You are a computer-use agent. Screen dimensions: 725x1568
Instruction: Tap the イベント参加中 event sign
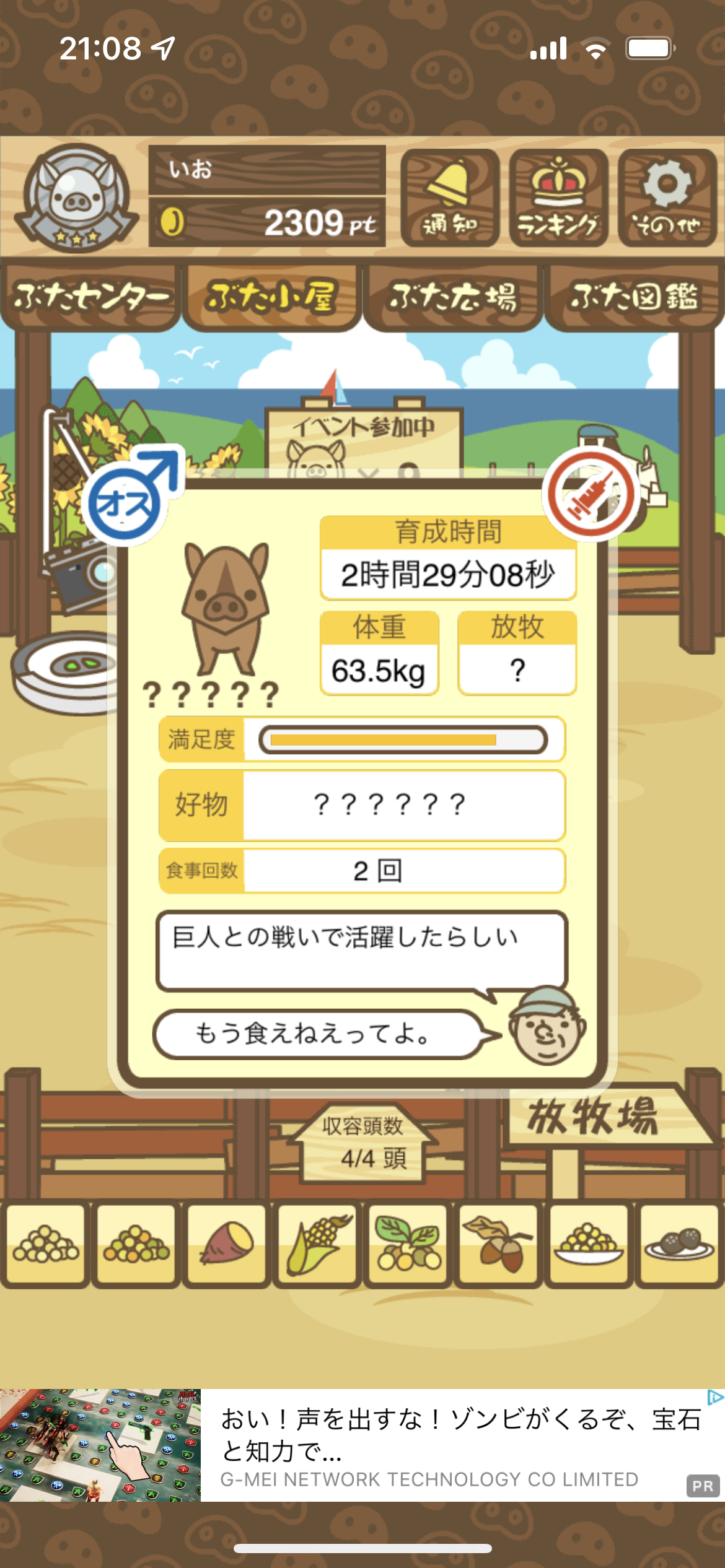tap(364, 440)
